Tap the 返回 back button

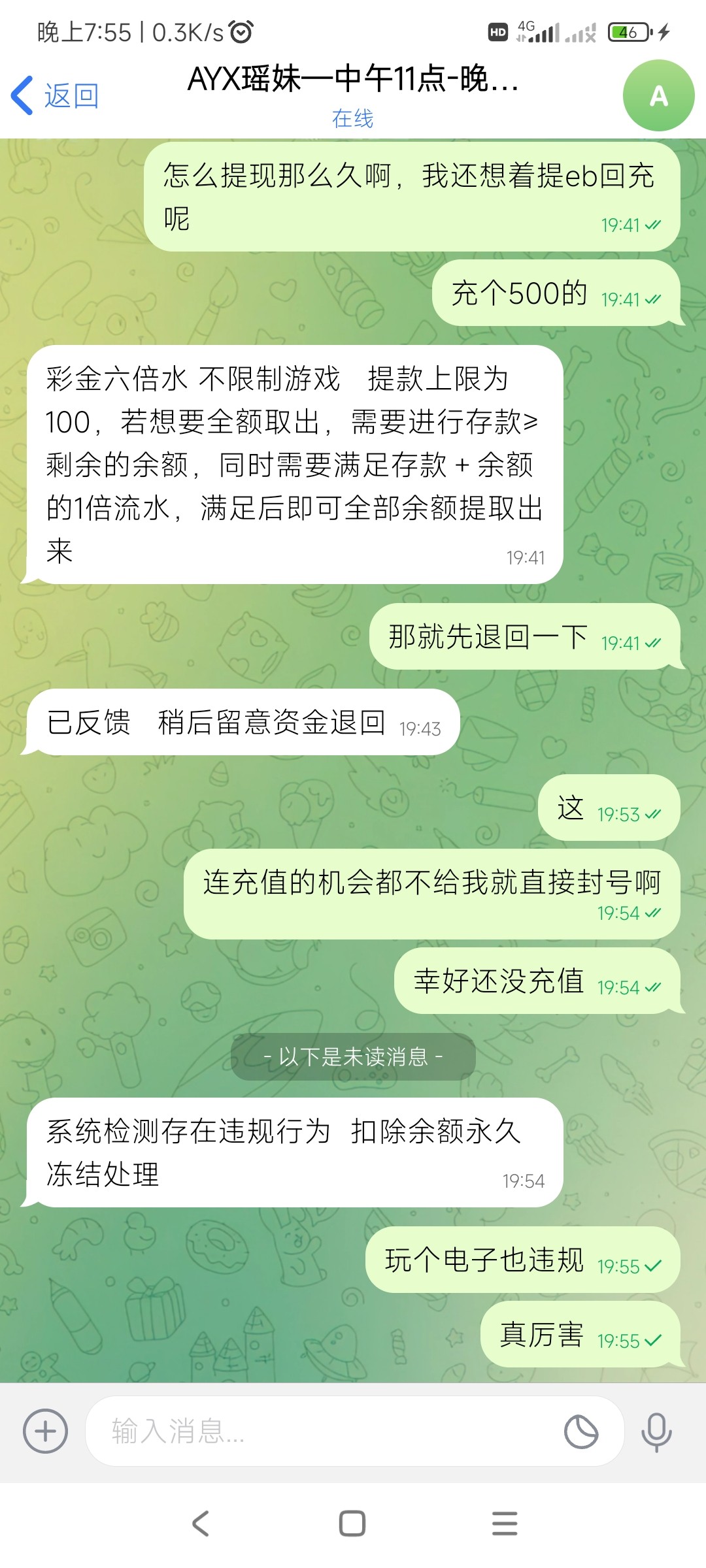coord(56,95)
